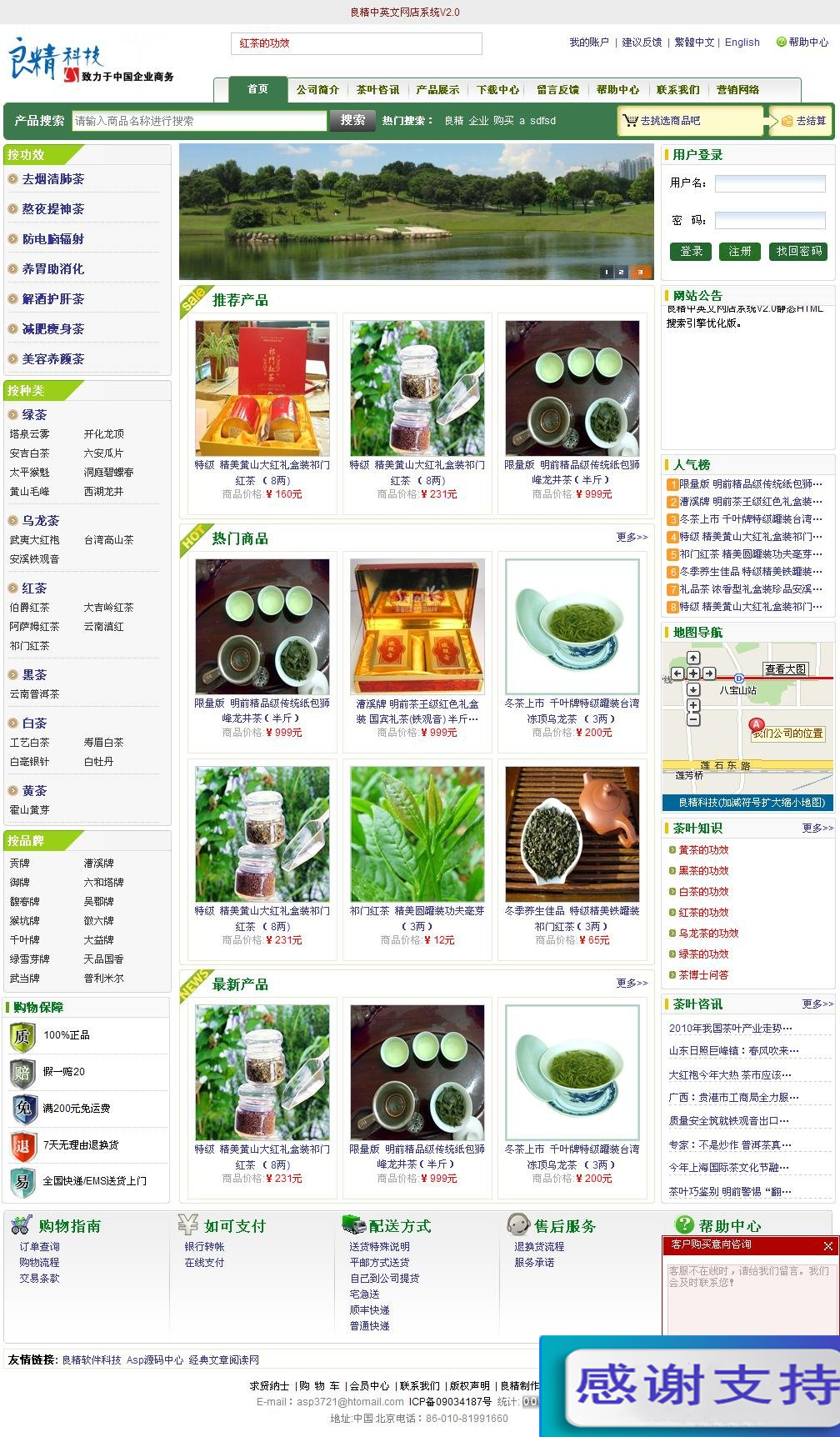This screenshot has width=840, height=1437.
Task: Open the 减肥瘦身茶 category
Action: click(53, 329)
